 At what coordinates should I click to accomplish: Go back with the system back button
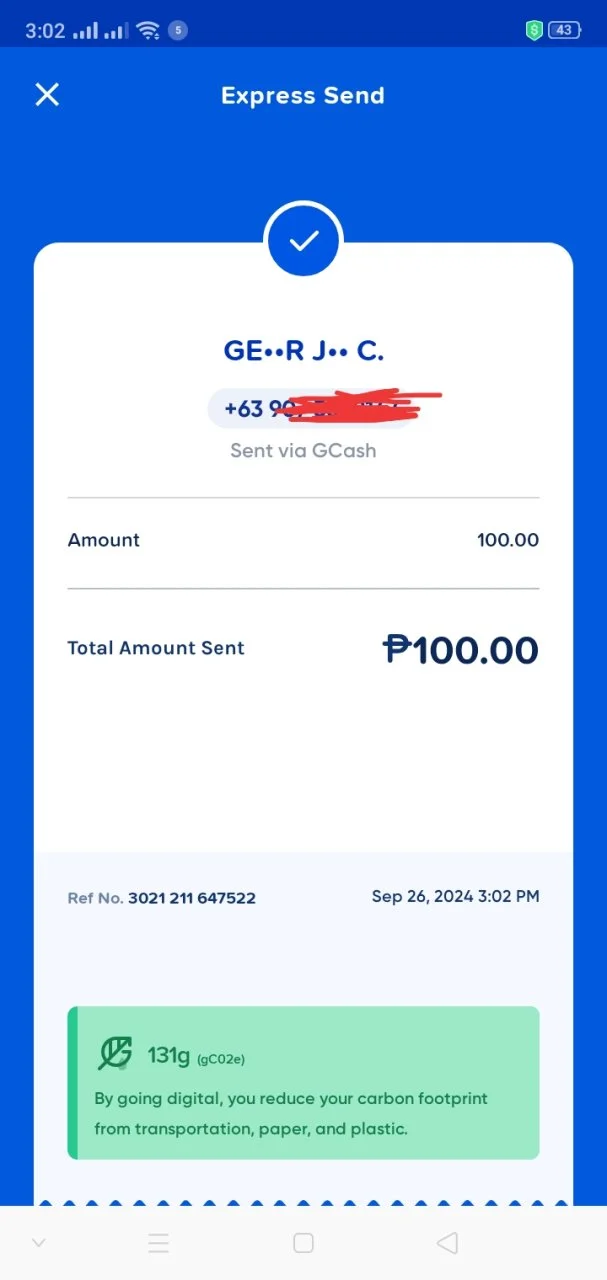[447, 1243]
